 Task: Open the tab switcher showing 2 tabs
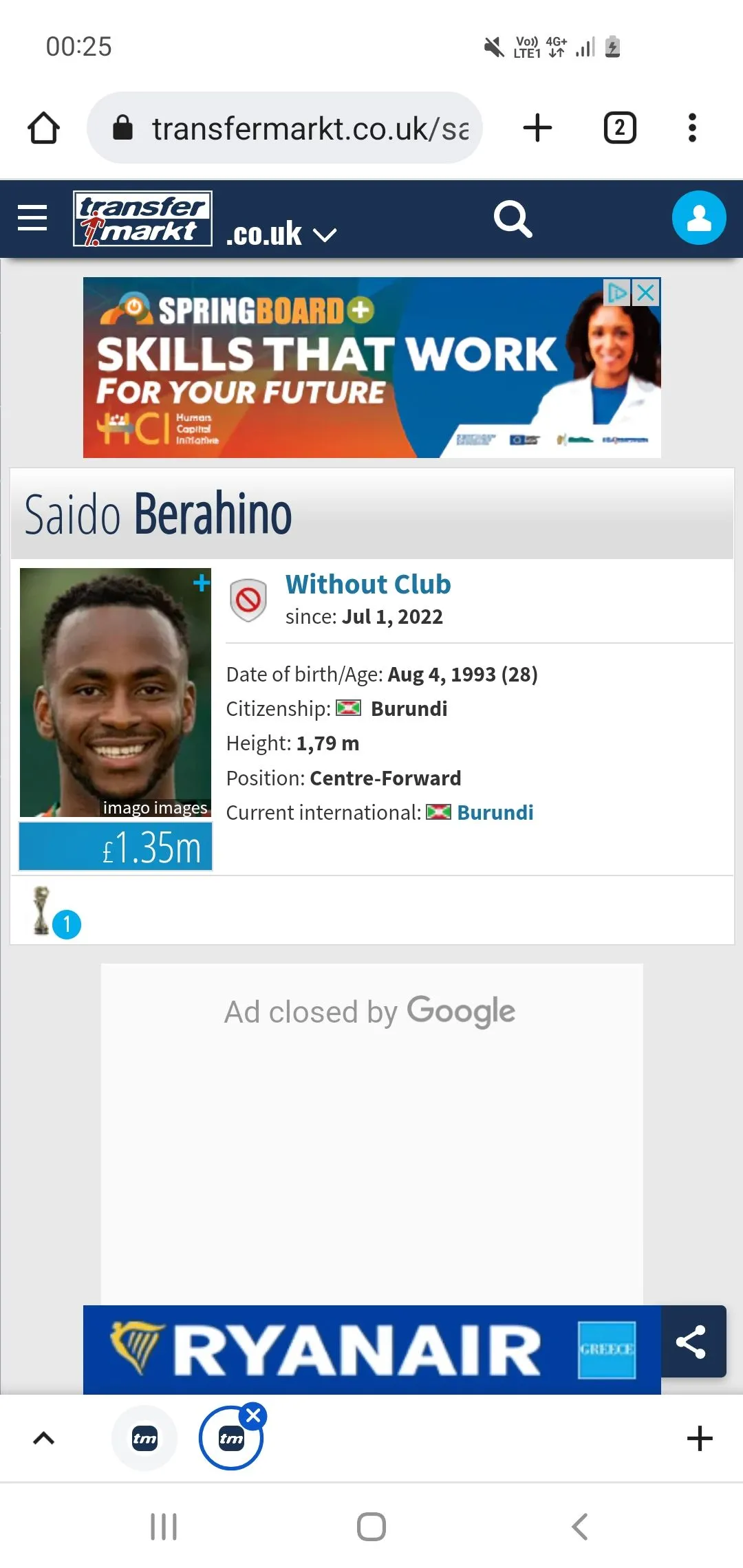619,128
